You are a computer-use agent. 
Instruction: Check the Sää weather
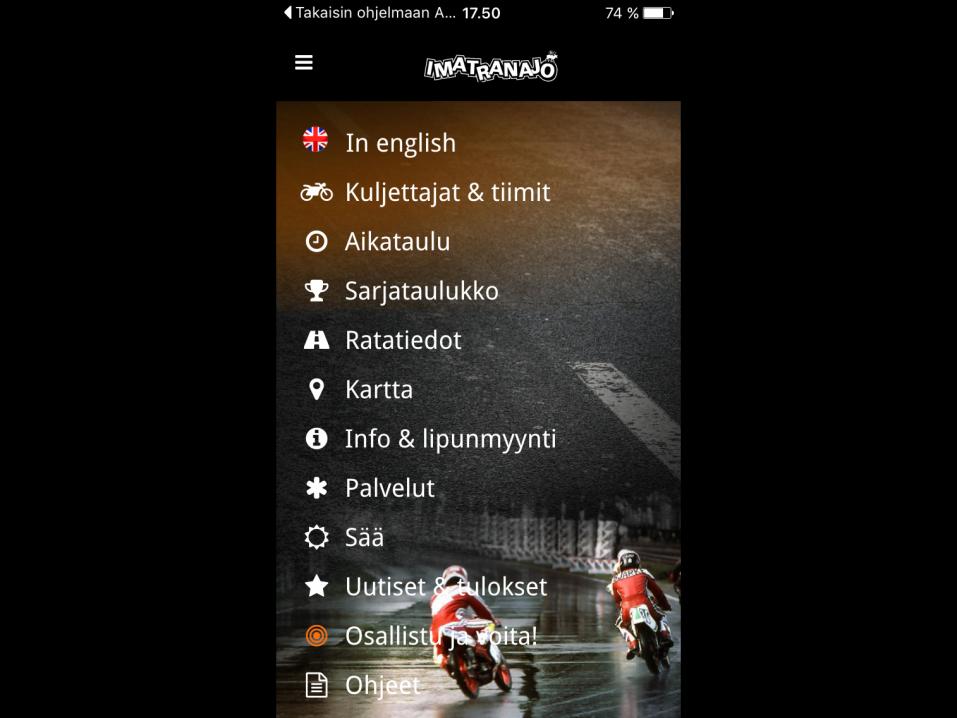[364, 537]
